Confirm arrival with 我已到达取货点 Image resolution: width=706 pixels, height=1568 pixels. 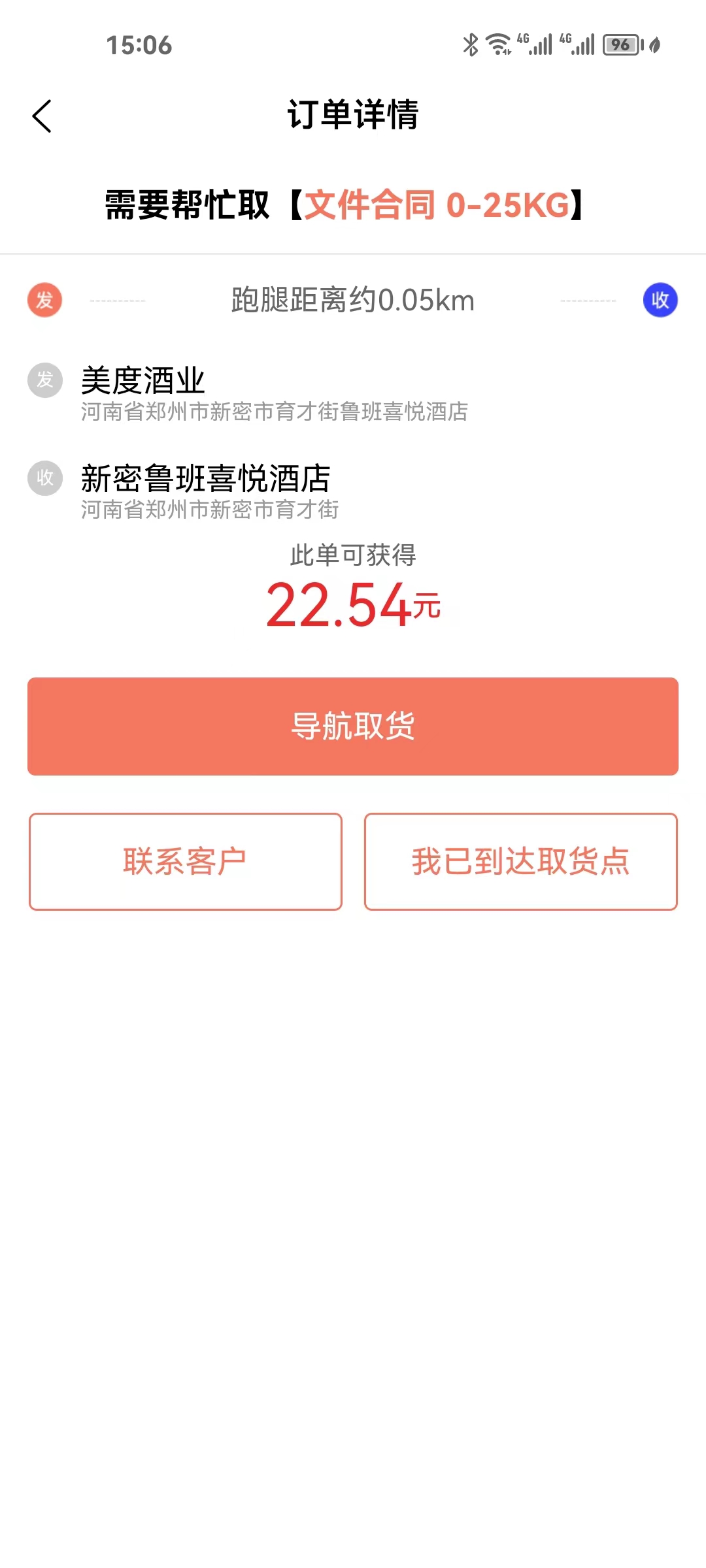coord(520,861)
